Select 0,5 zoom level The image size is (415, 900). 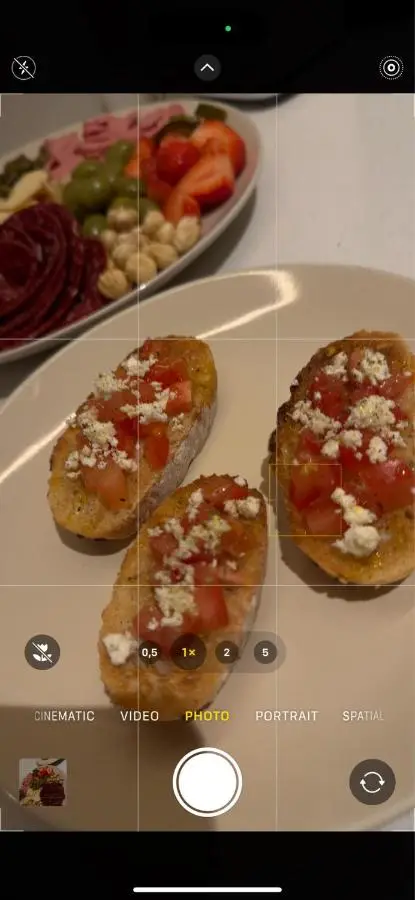[150, 652]
